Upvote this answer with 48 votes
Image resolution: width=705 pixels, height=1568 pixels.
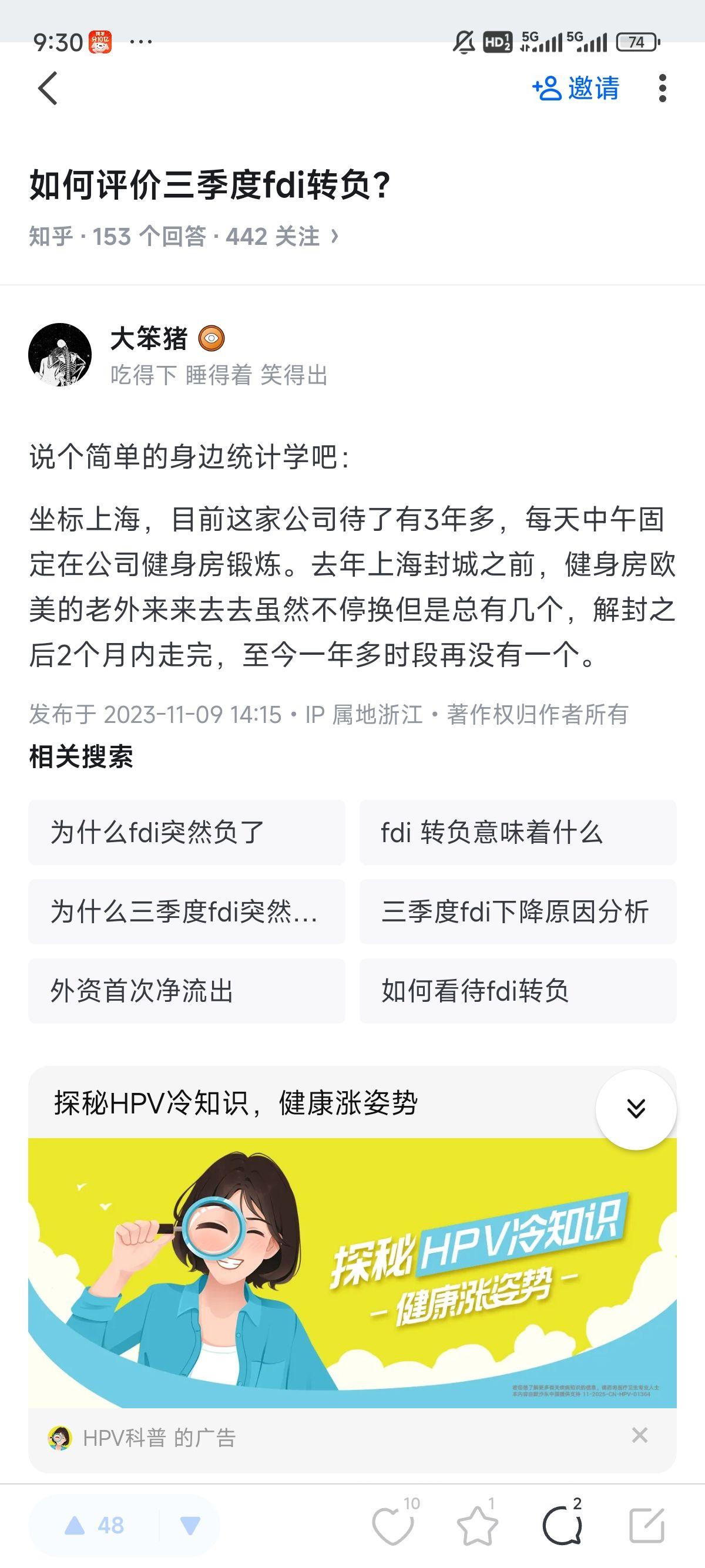(x=95, y=1525)
